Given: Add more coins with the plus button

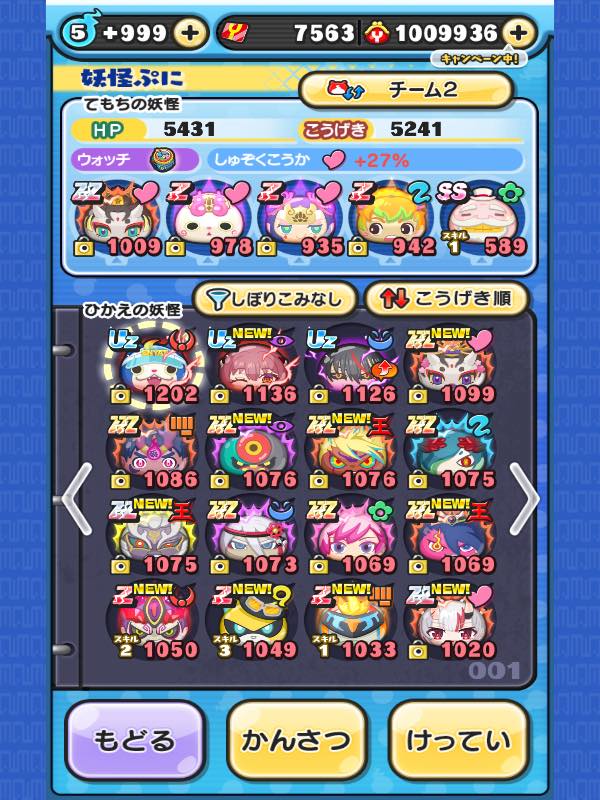Looking at the screenshot, I should pyautogui.click(x=516, y=33).
